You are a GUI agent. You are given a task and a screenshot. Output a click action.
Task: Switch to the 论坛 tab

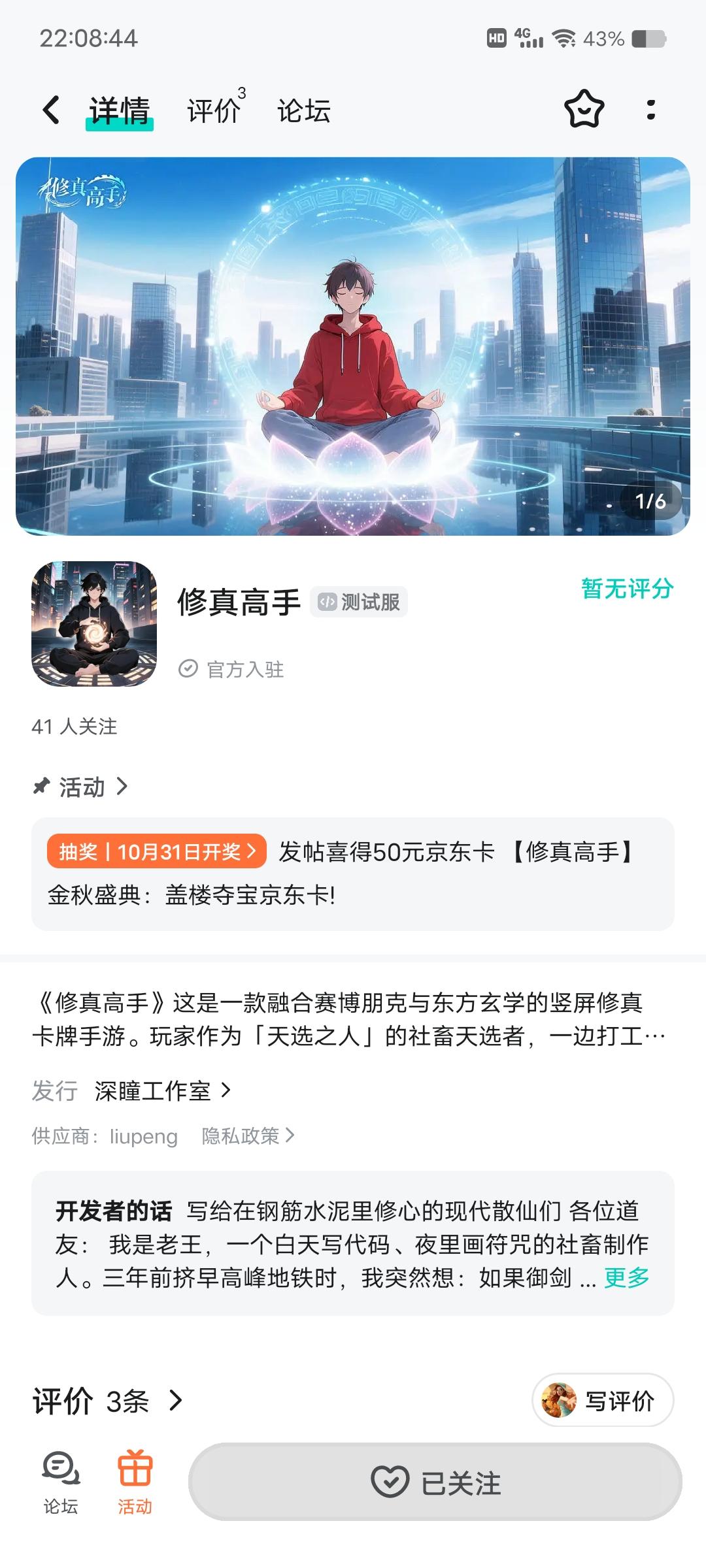coord(303,111)
